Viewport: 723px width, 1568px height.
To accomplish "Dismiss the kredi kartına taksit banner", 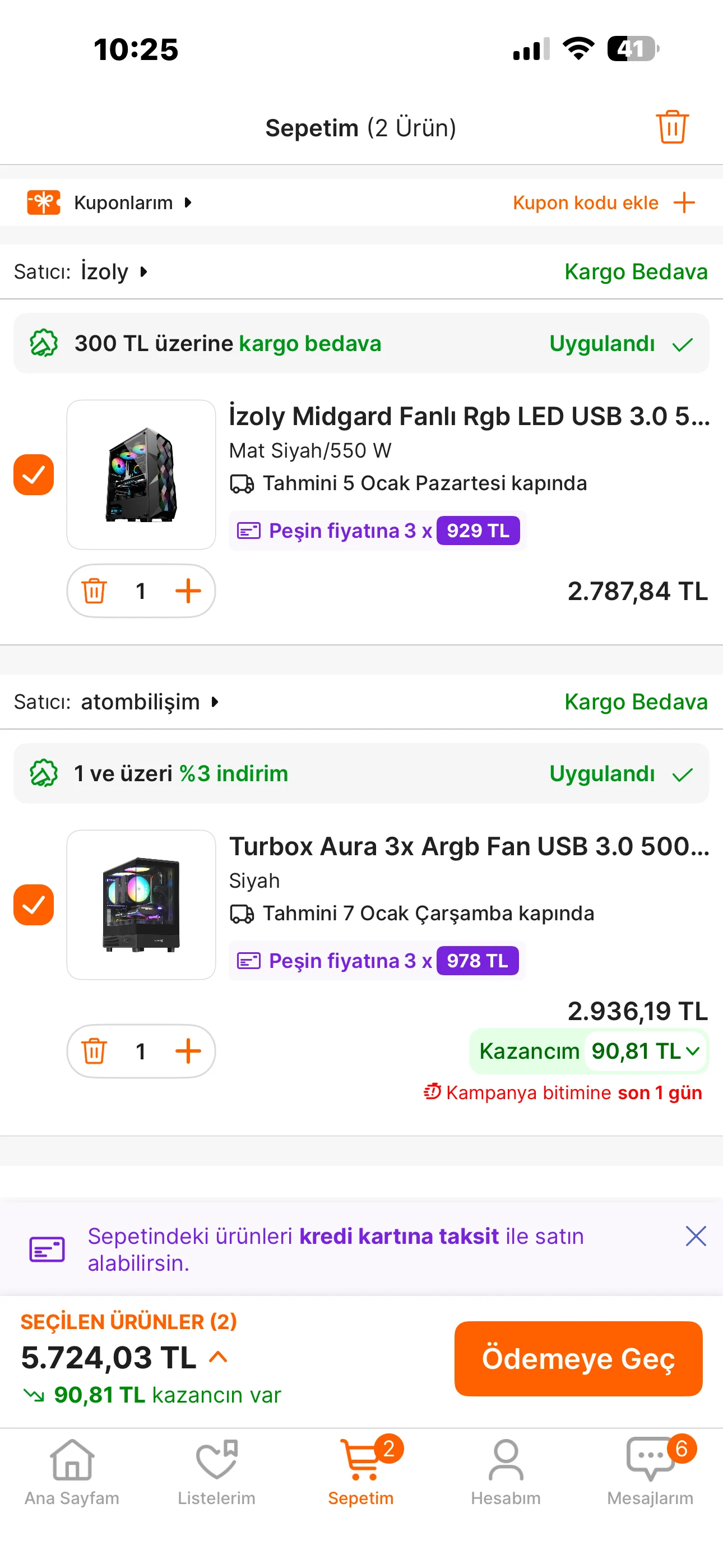I will tap(695, 1236).
